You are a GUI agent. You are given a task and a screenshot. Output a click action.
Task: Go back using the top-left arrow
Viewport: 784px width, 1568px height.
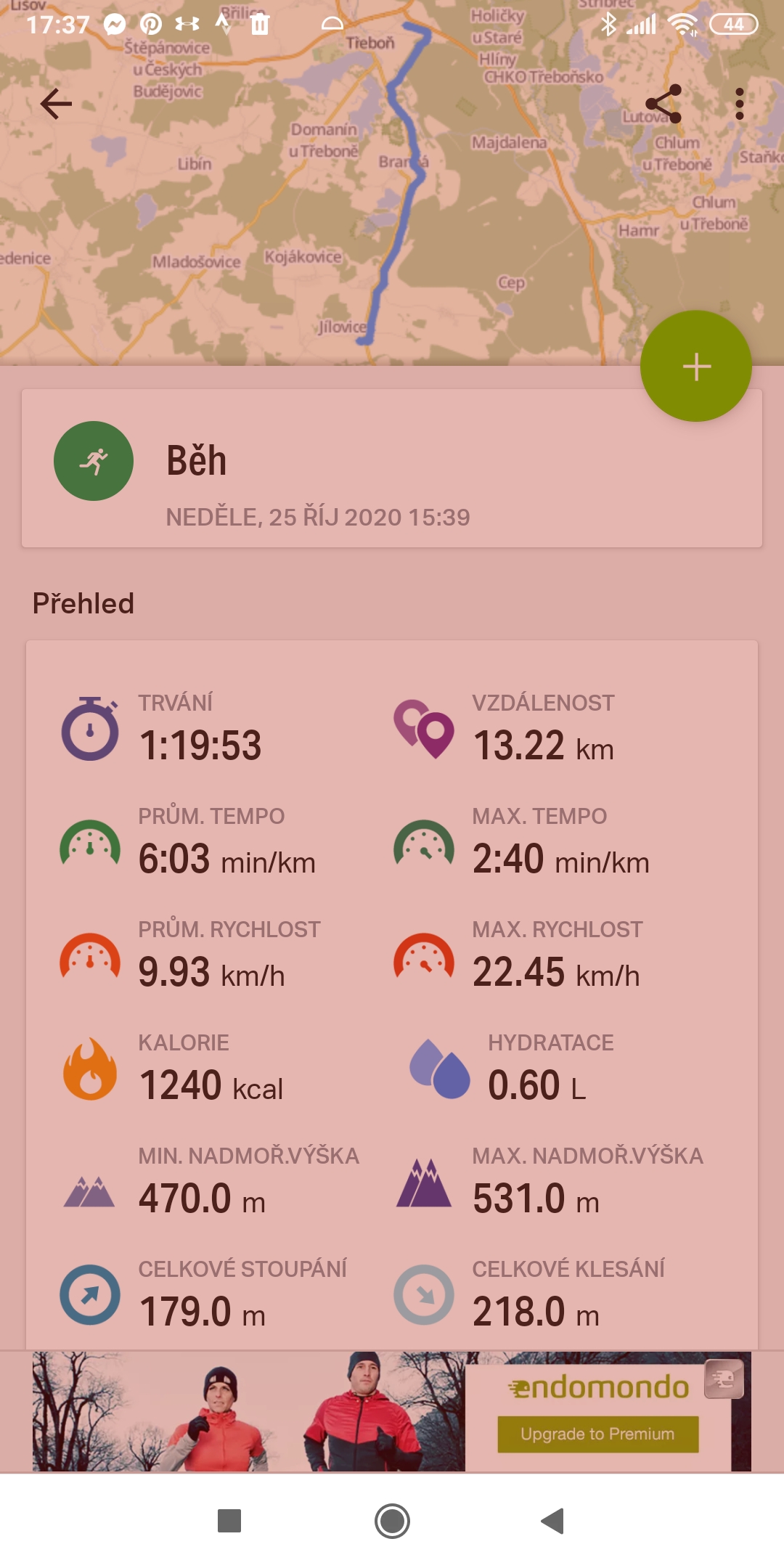point(56,104)
